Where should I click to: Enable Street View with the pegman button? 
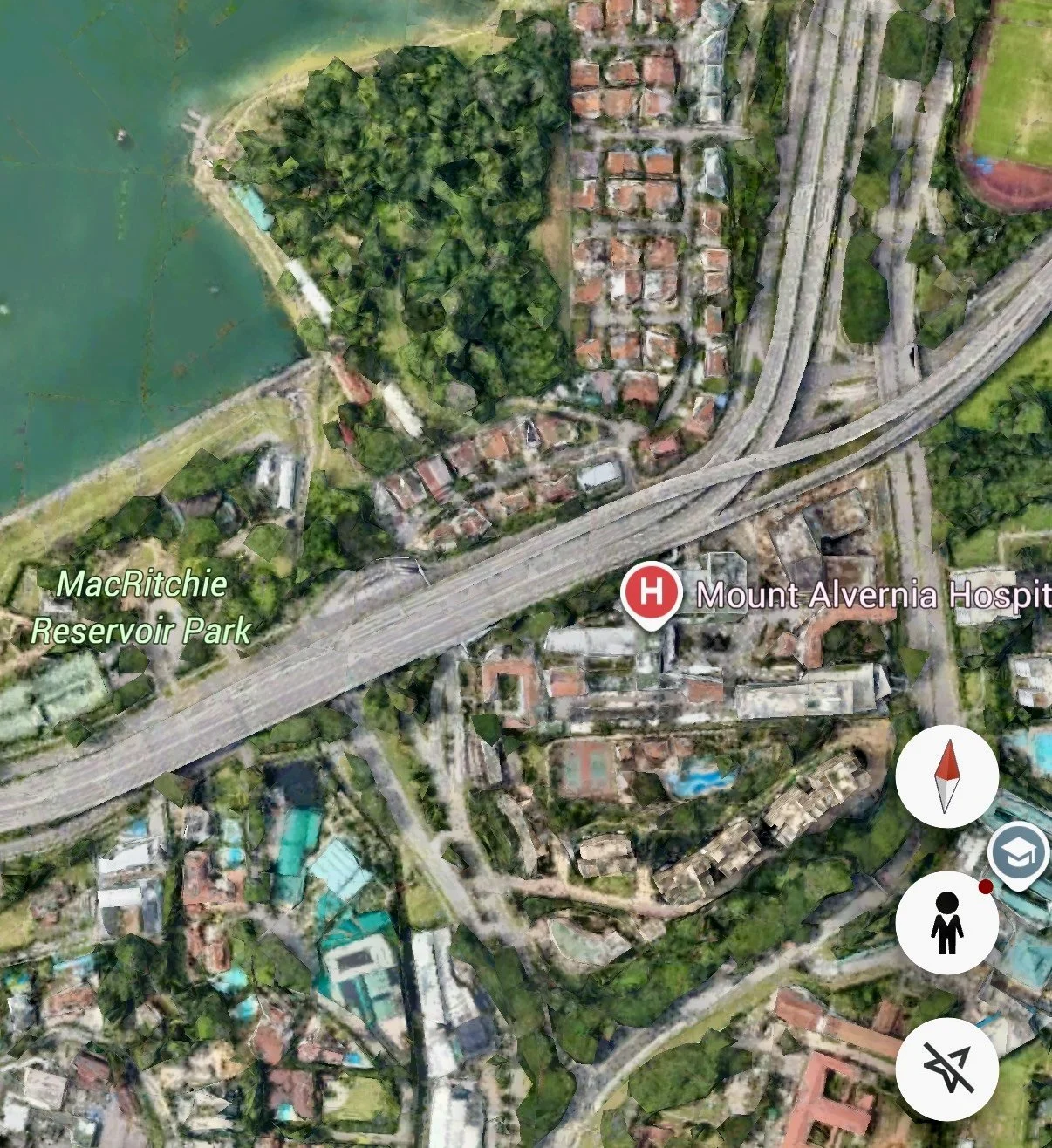[946, 923]
